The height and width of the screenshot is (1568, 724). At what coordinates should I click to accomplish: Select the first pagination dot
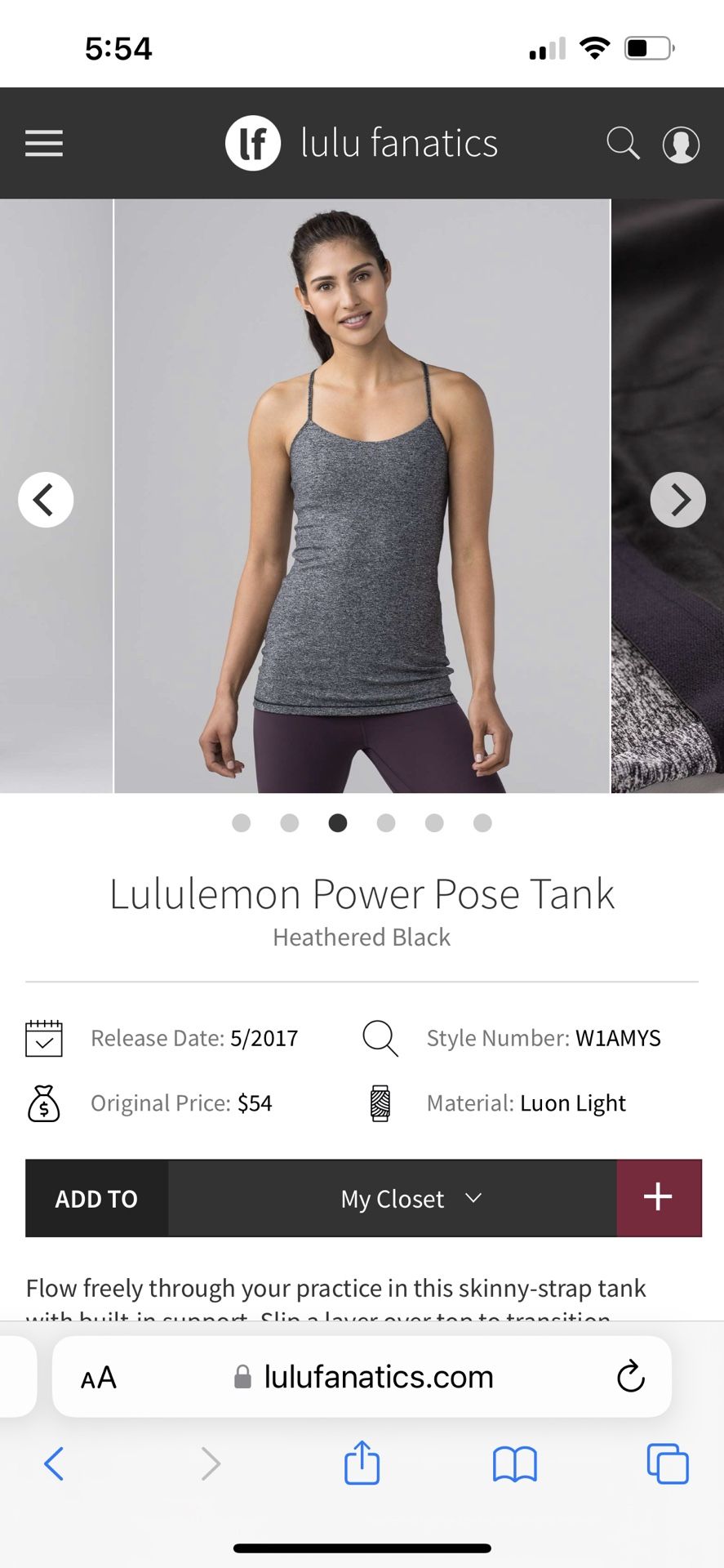pos(241,823)
